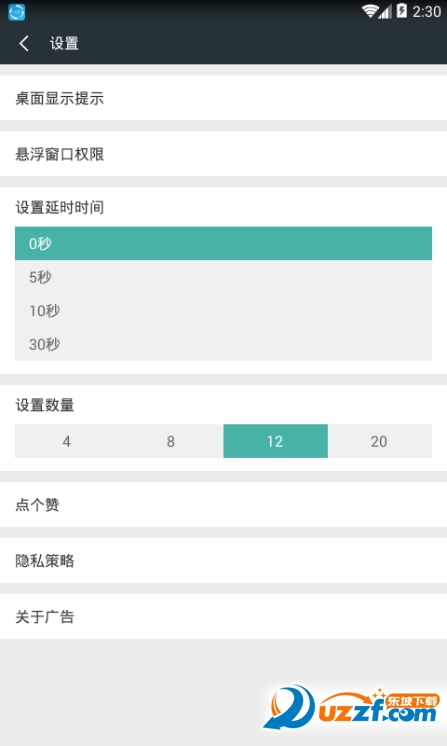Select quantity 12

pyautogui.click(x=275, y=441)
